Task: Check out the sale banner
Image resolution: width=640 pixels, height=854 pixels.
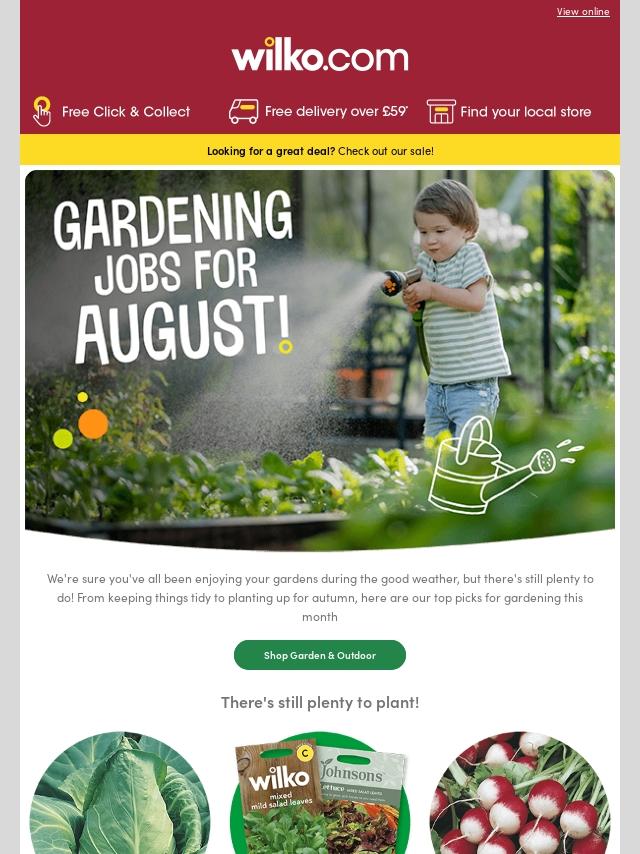Action: click(320, 151)
